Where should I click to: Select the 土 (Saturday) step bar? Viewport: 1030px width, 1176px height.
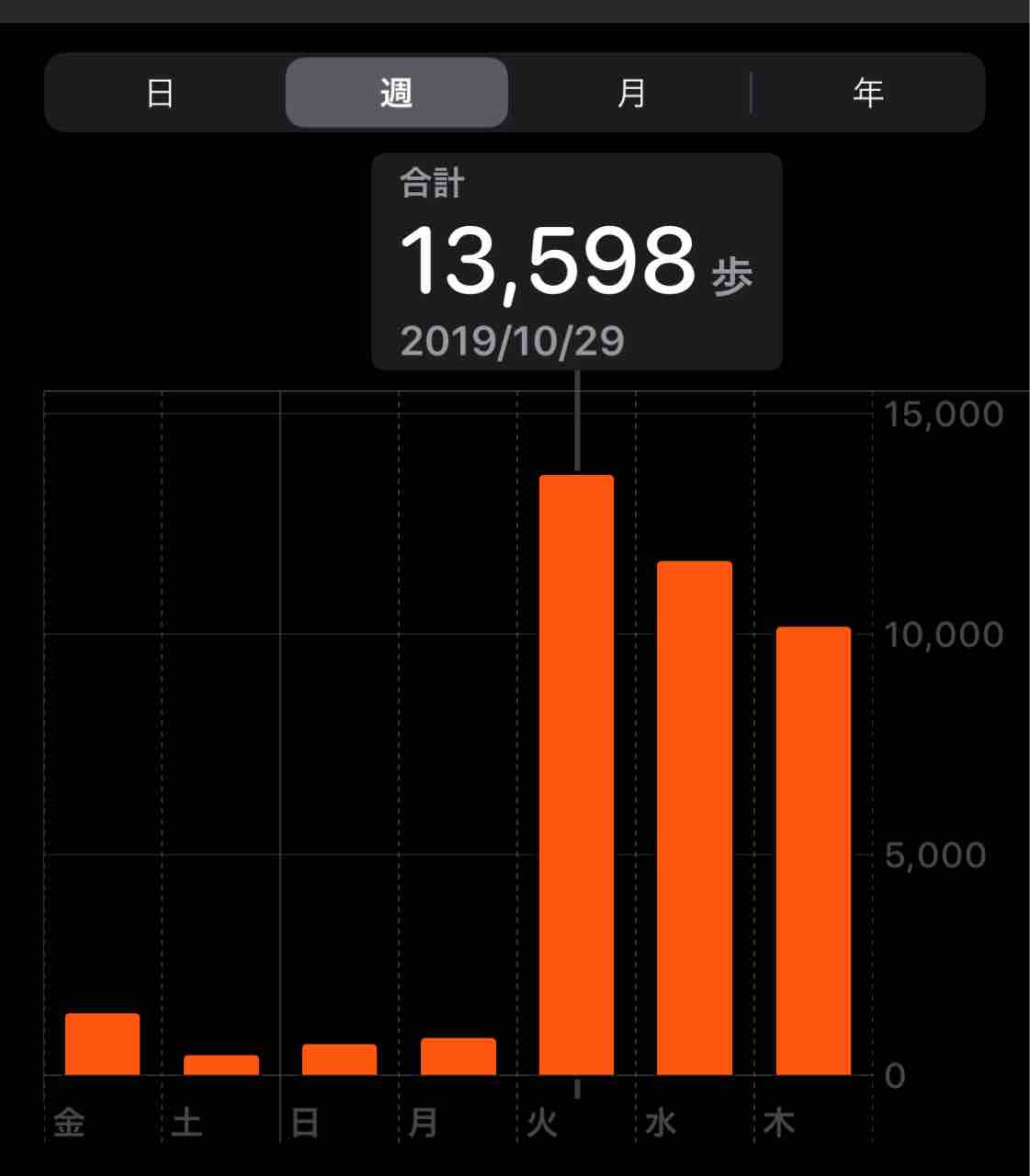pos(221,1065)
